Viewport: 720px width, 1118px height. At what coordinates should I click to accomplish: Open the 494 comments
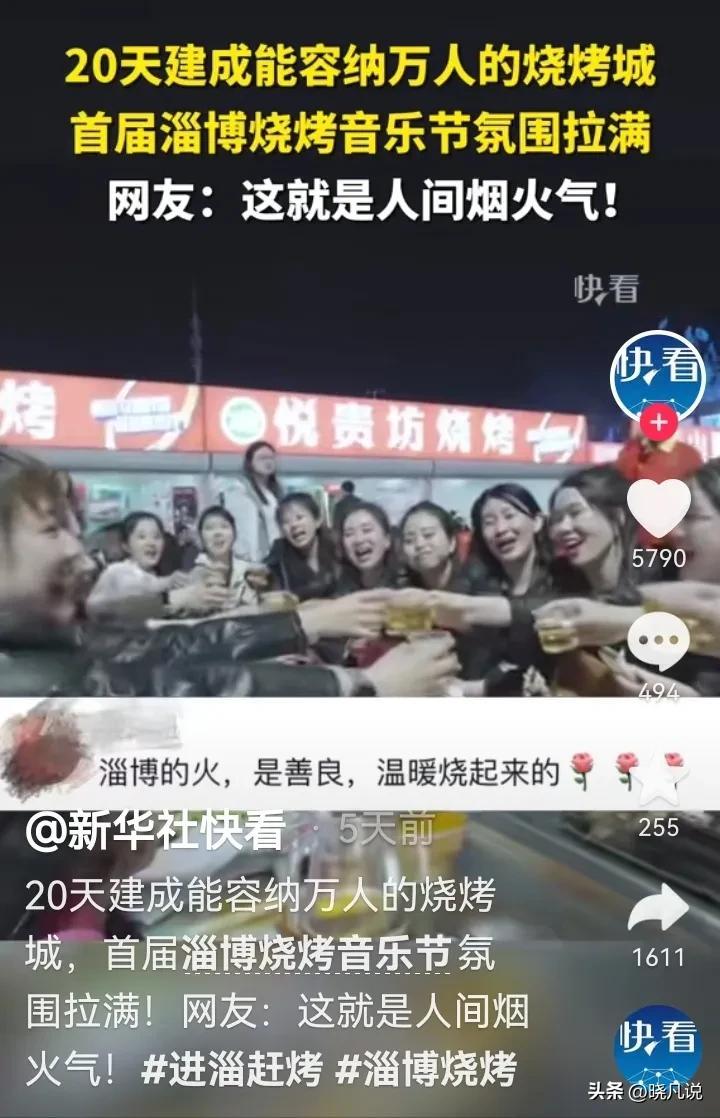[x=658, y=642]
